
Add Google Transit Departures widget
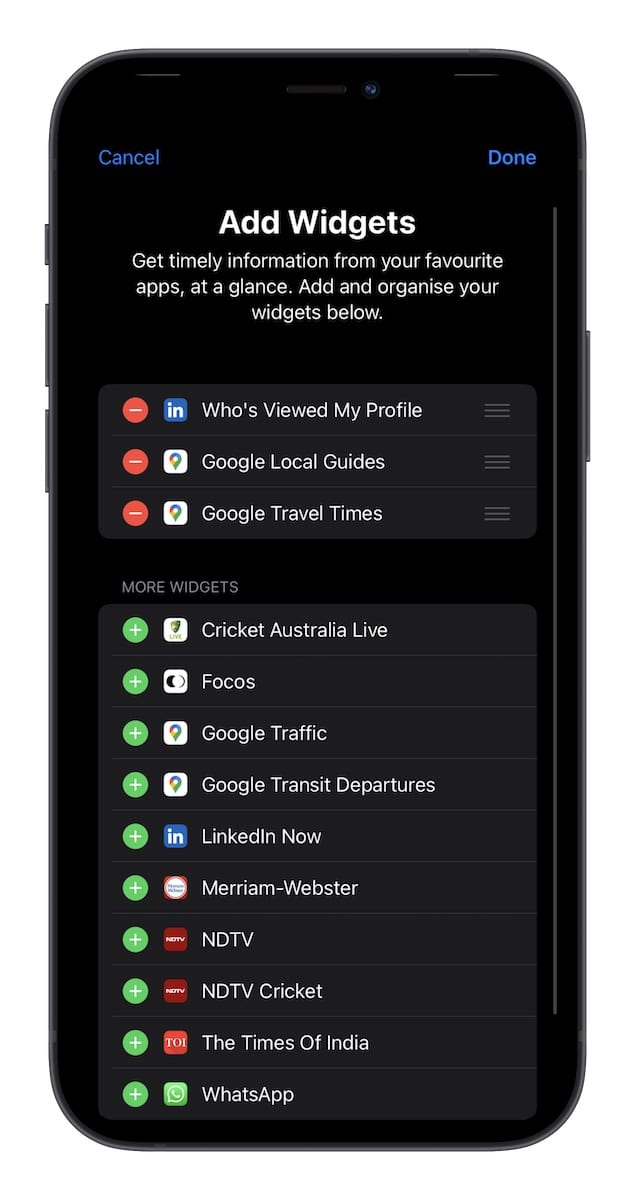135,785
